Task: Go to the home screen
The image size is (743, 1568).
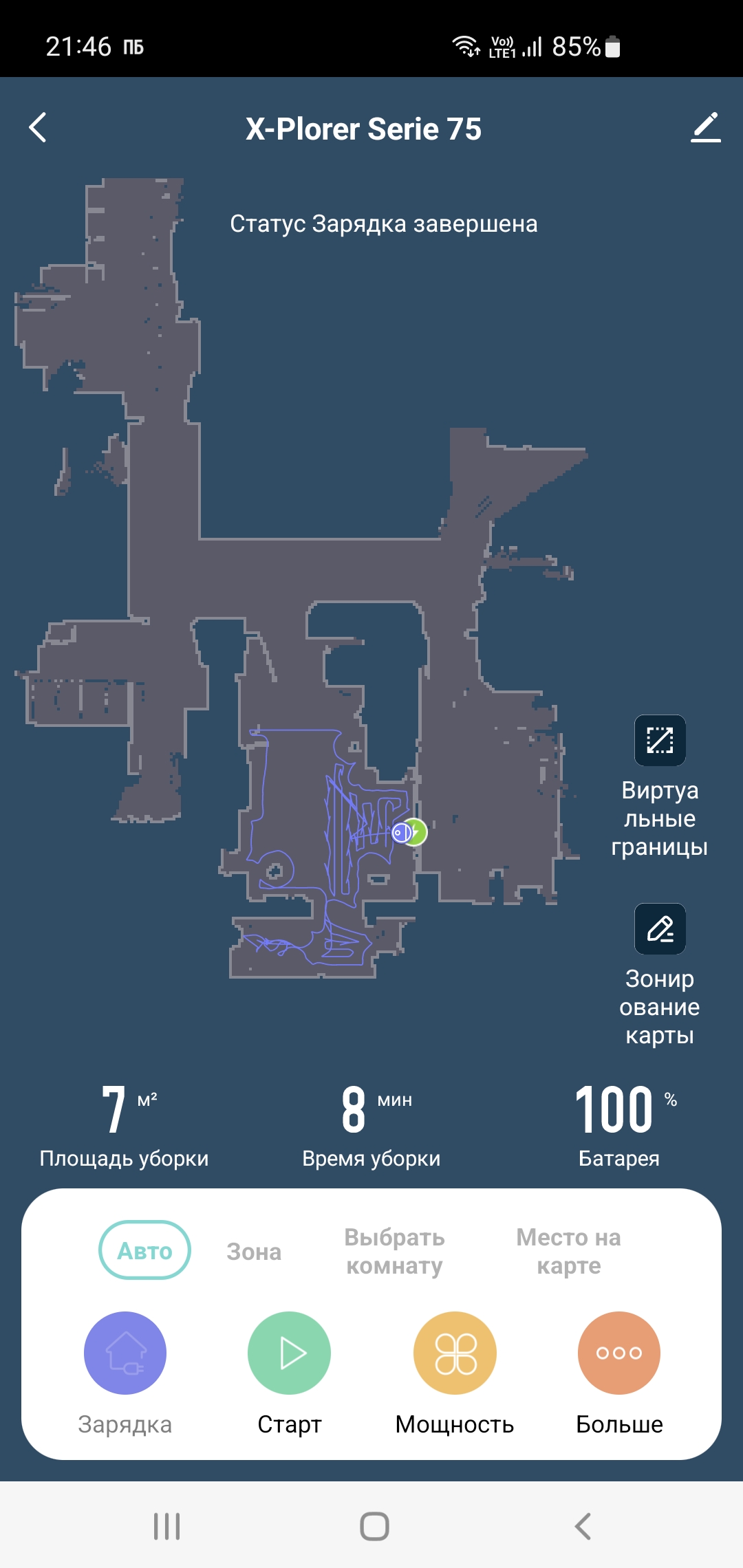Action: [374, 1526]
